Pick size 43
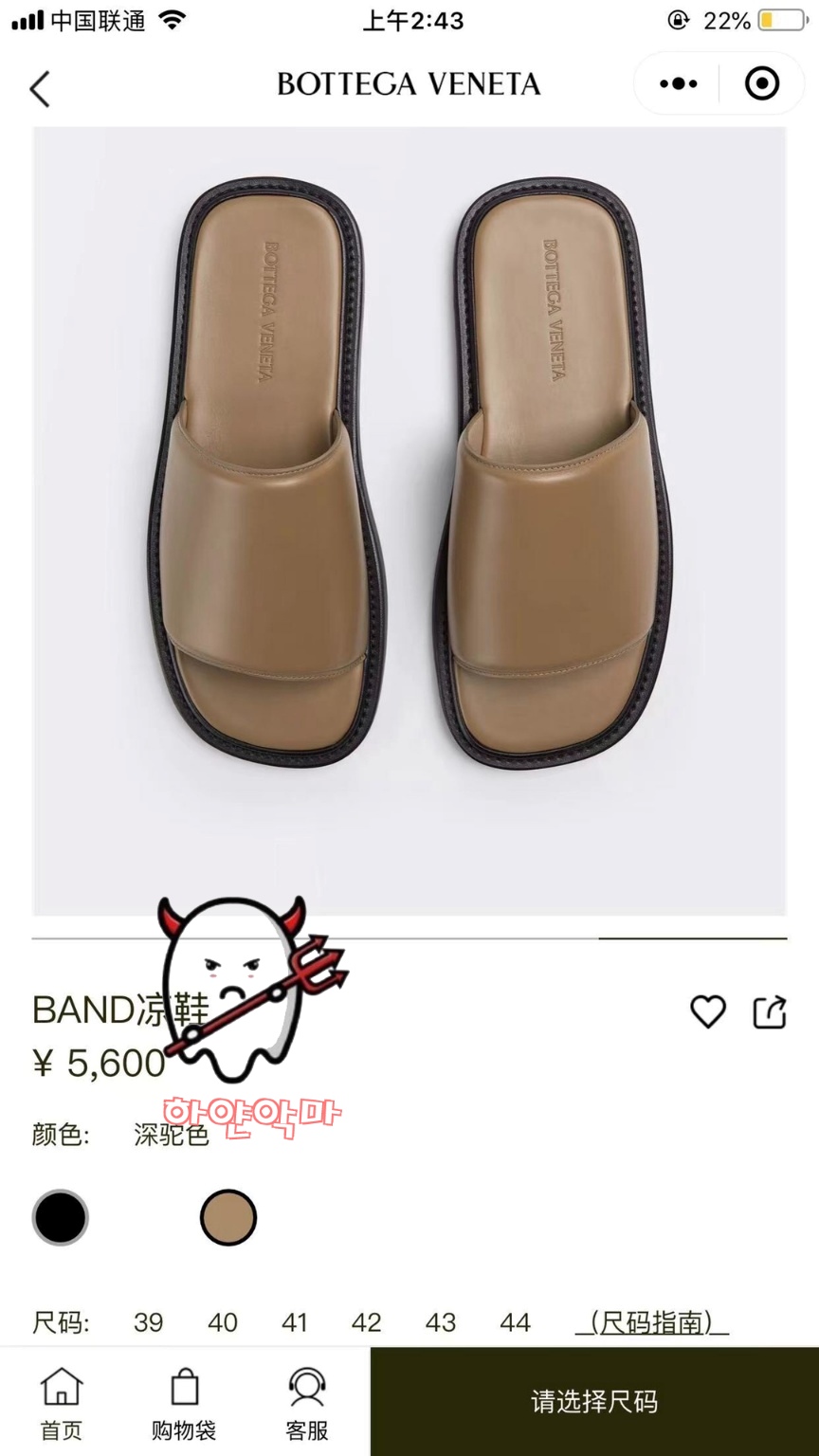This screenshot has height=1456, width=819. [441, 1322]
